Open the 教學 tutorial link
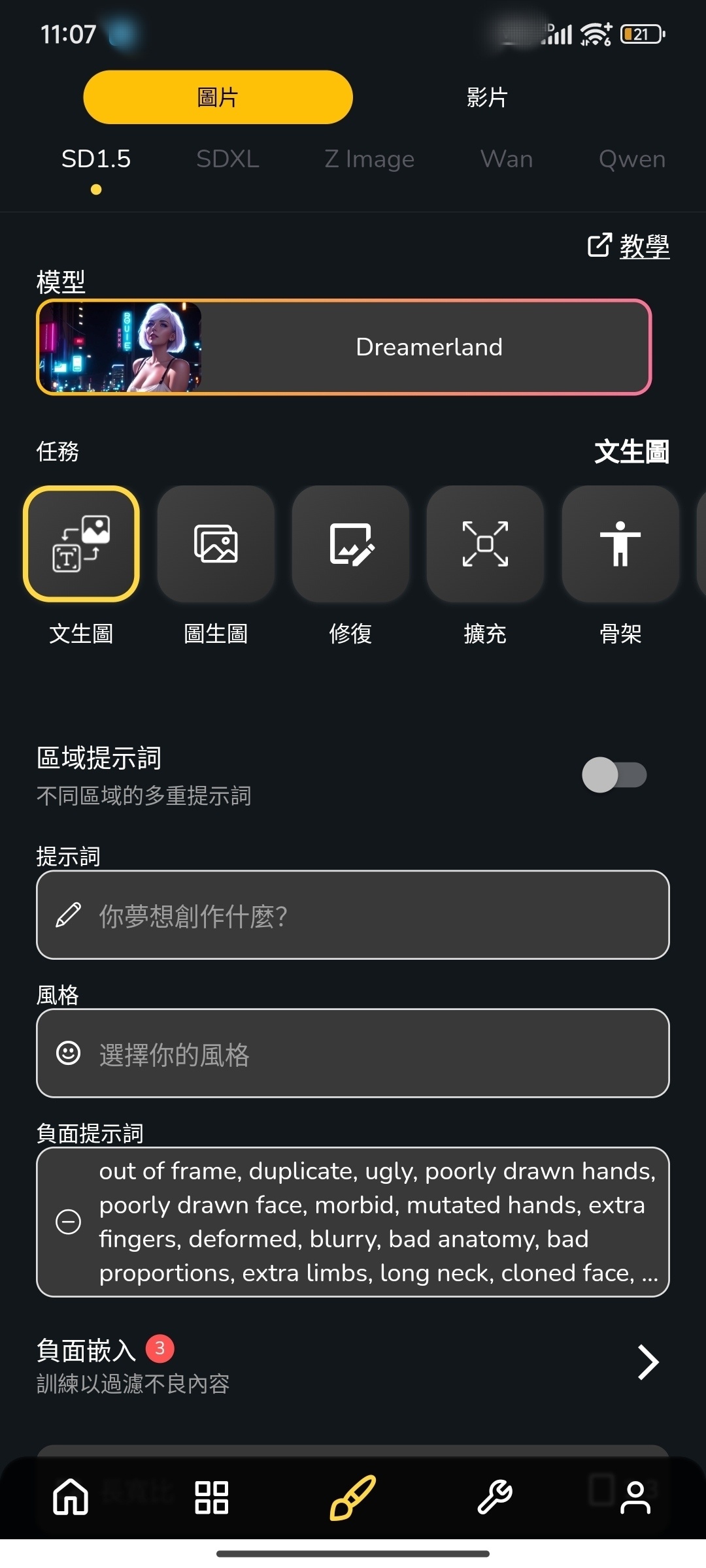The height and width of the screenshot is (1568, 706). click(x=628, y=246)
